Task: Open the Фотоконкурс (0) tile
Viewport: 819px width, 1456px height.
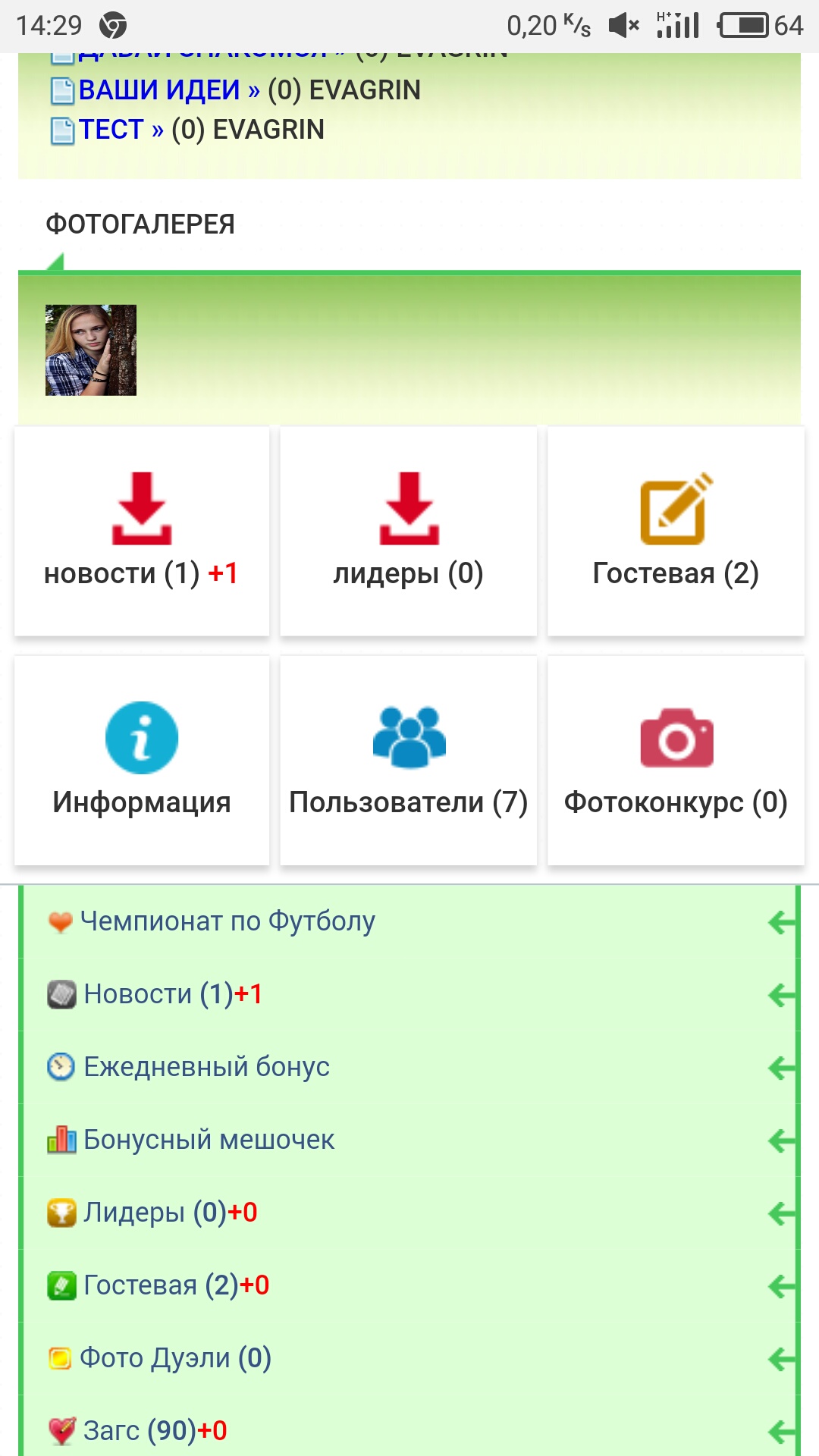Action: coord(676,760)
